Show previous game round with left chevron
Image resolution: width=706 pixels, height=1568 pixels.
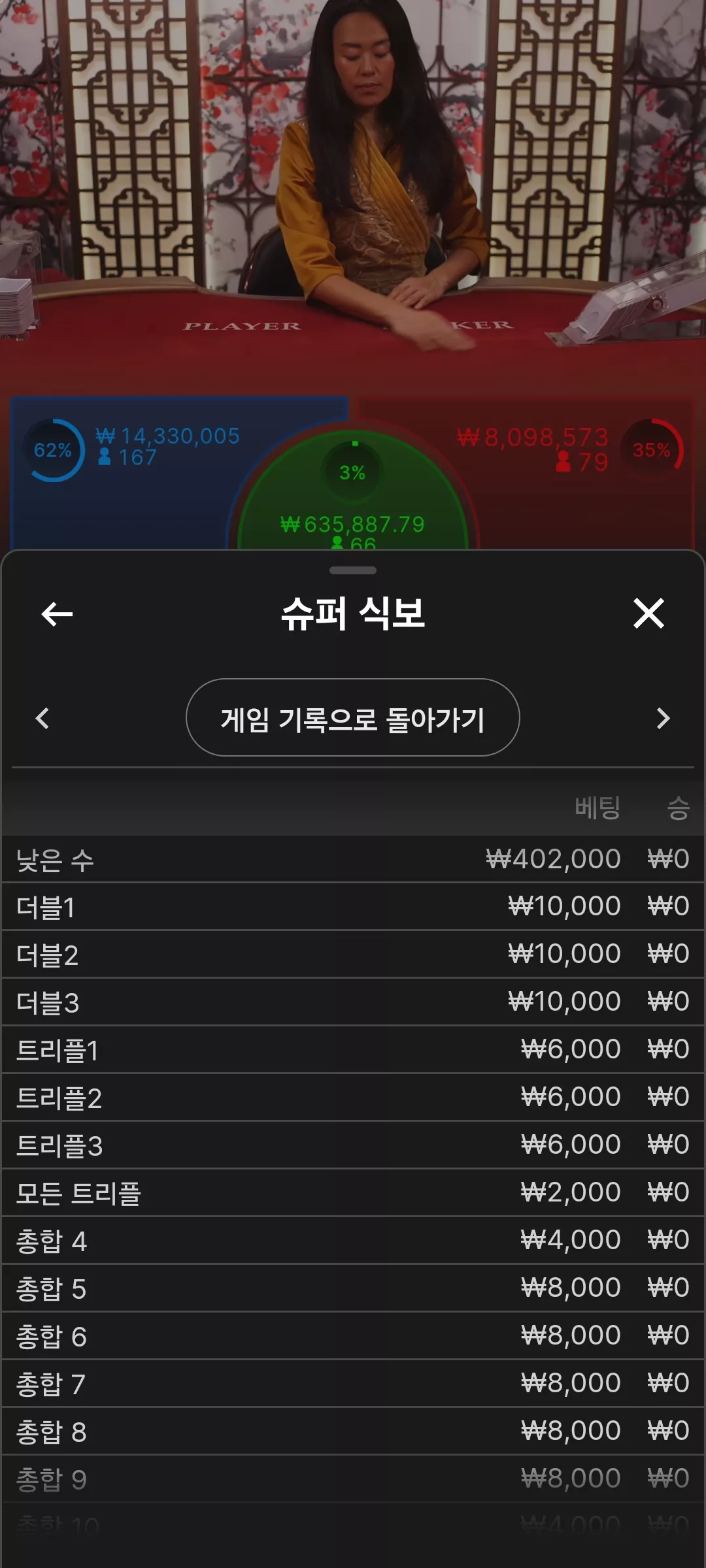click(x=42, y=718)
